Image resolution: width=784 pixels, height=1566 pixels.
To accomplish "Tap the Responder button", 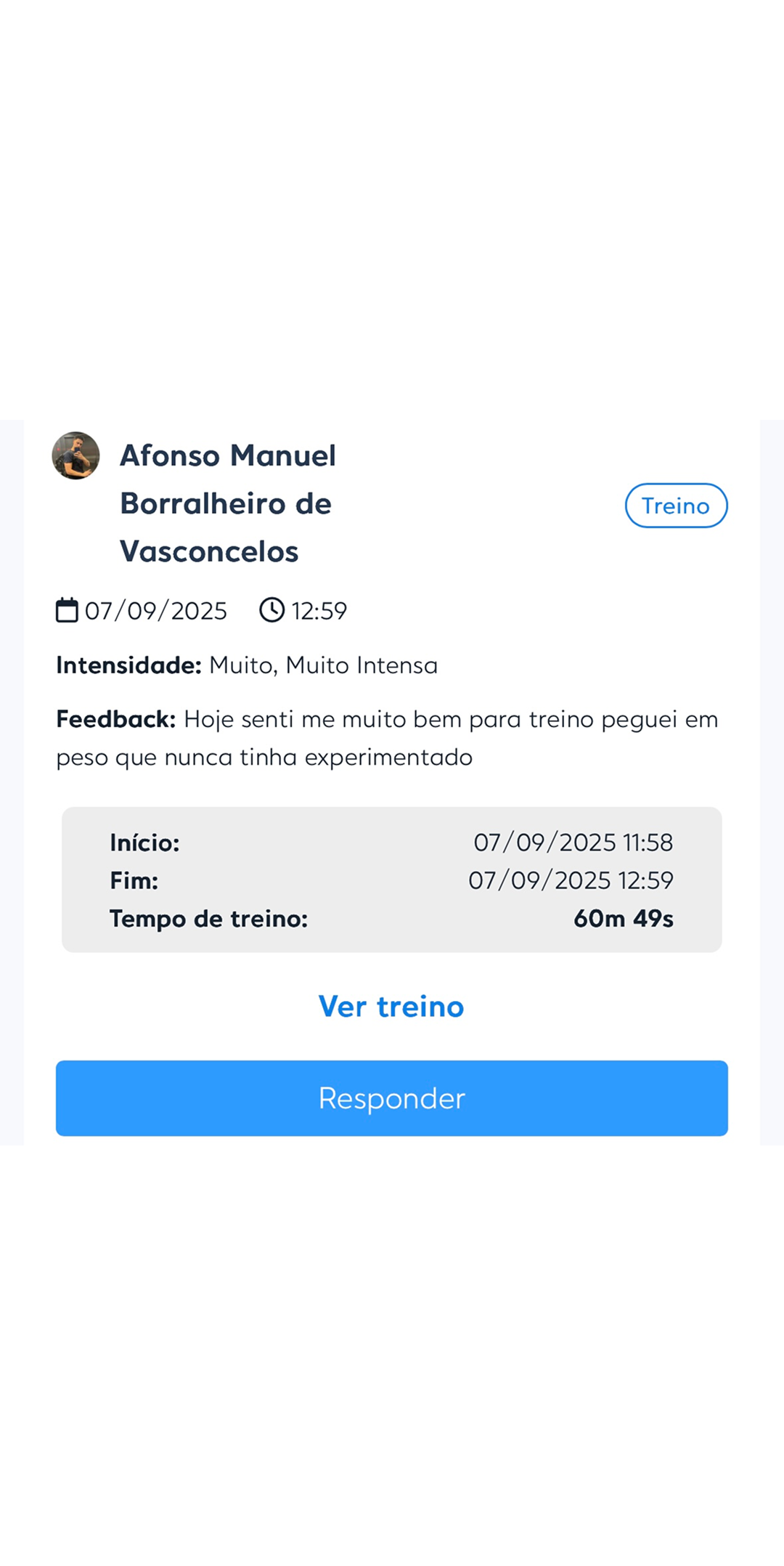I will (392, 1098).
